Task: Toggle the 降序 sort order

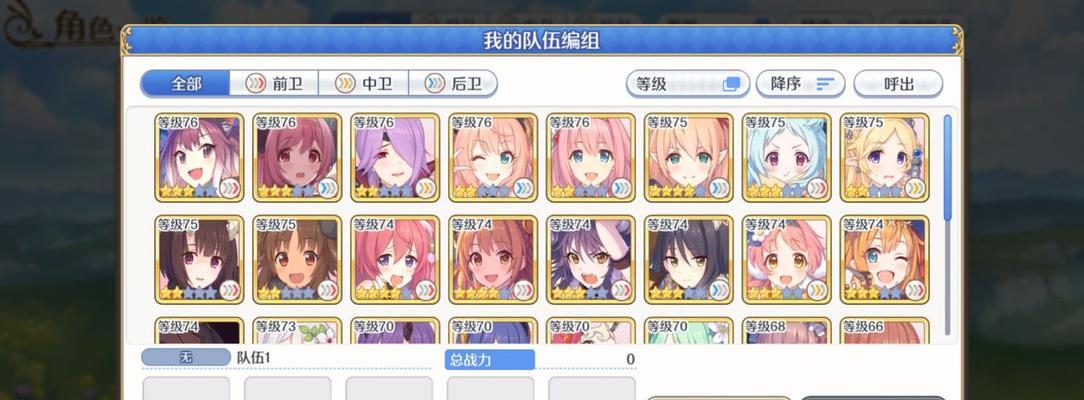Action: 801,84
